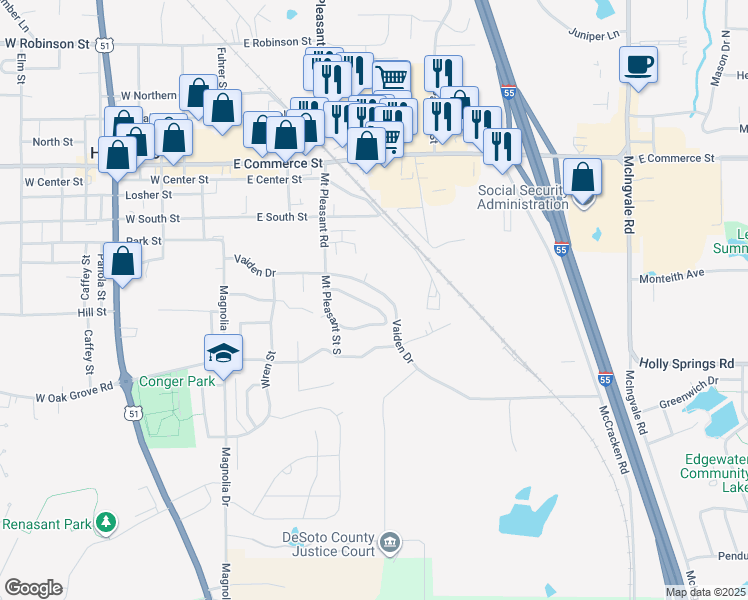Open the school marker beside Conger Park

[x=224, y=354]
